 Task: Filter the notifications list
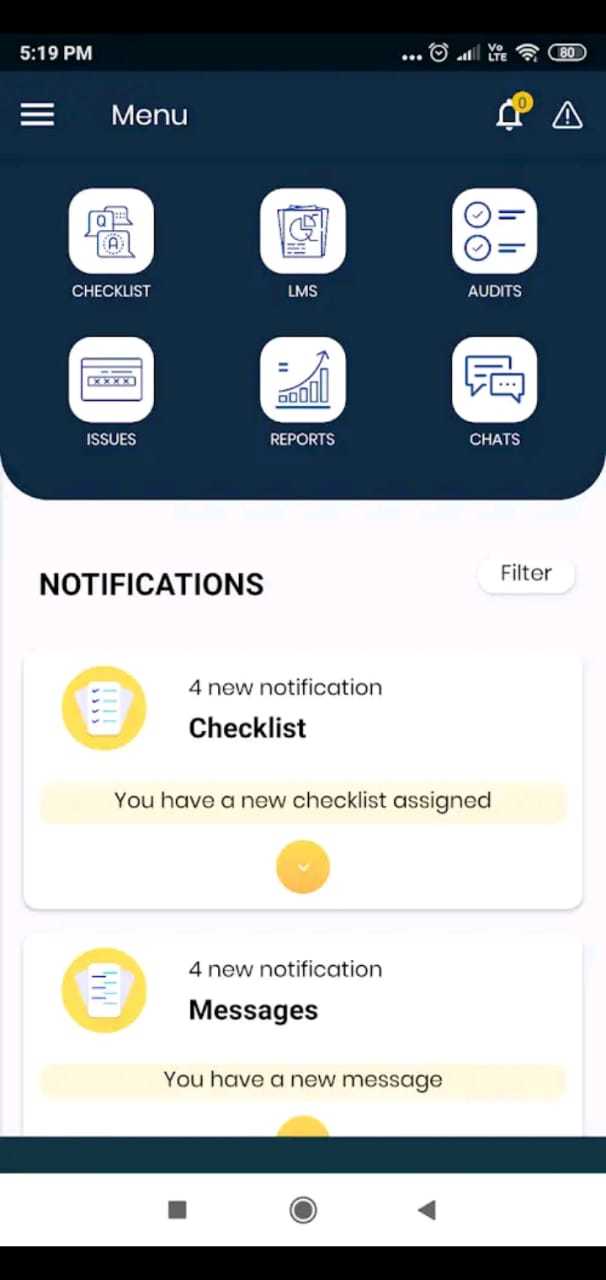click(x=526, y=574)
